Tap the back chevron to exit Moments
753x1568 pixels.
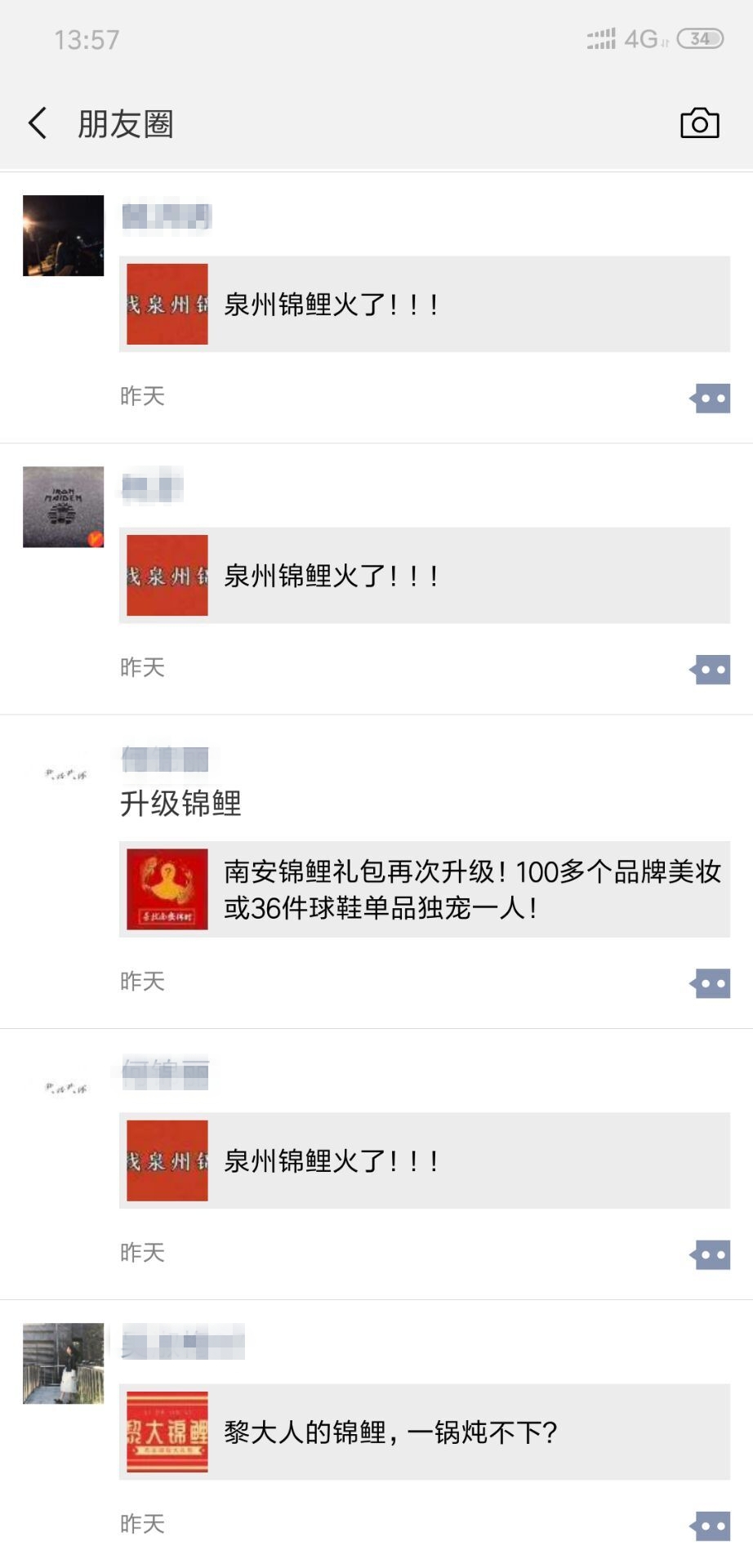(x=36, y=124)
